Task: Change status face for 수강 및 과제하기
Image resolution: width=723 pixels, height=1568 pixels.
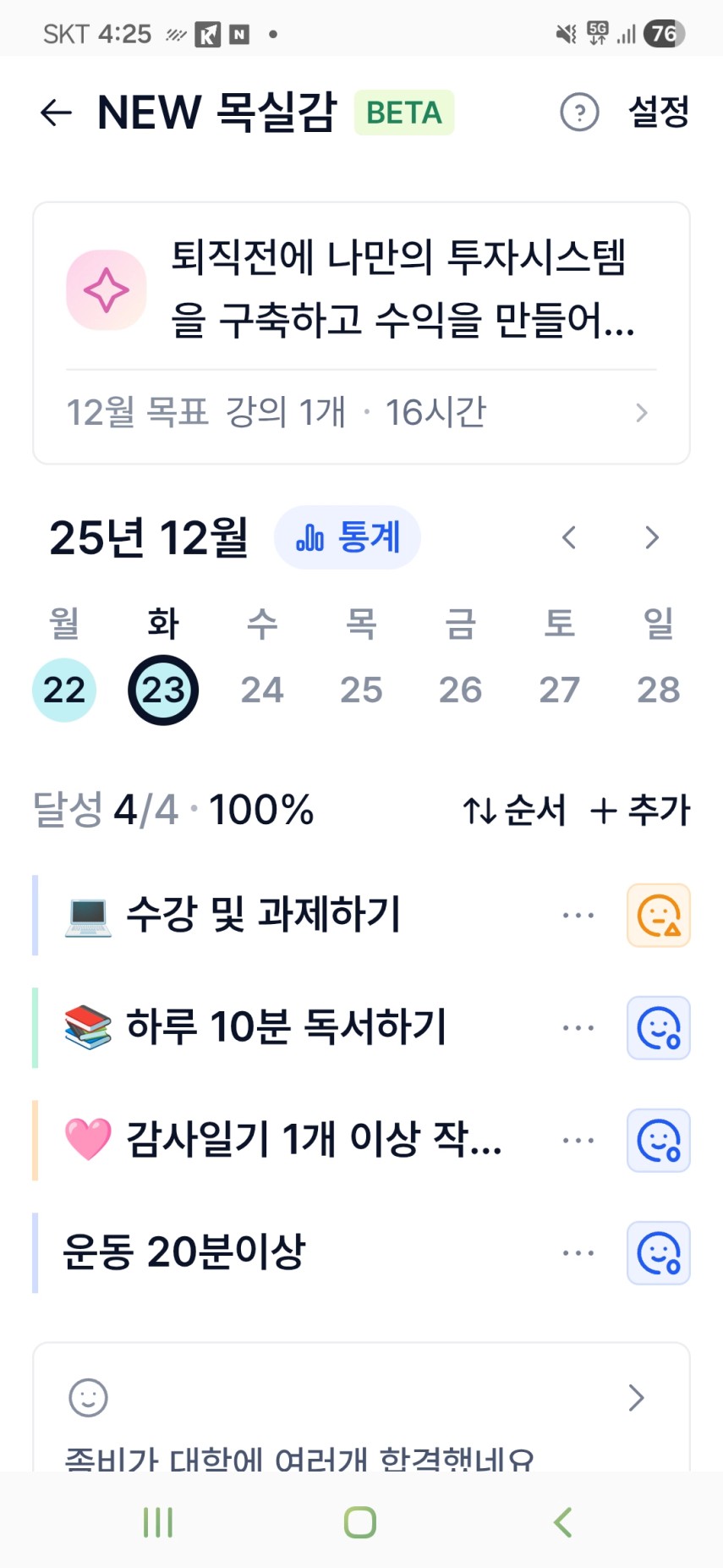Action: coord(658,916)
